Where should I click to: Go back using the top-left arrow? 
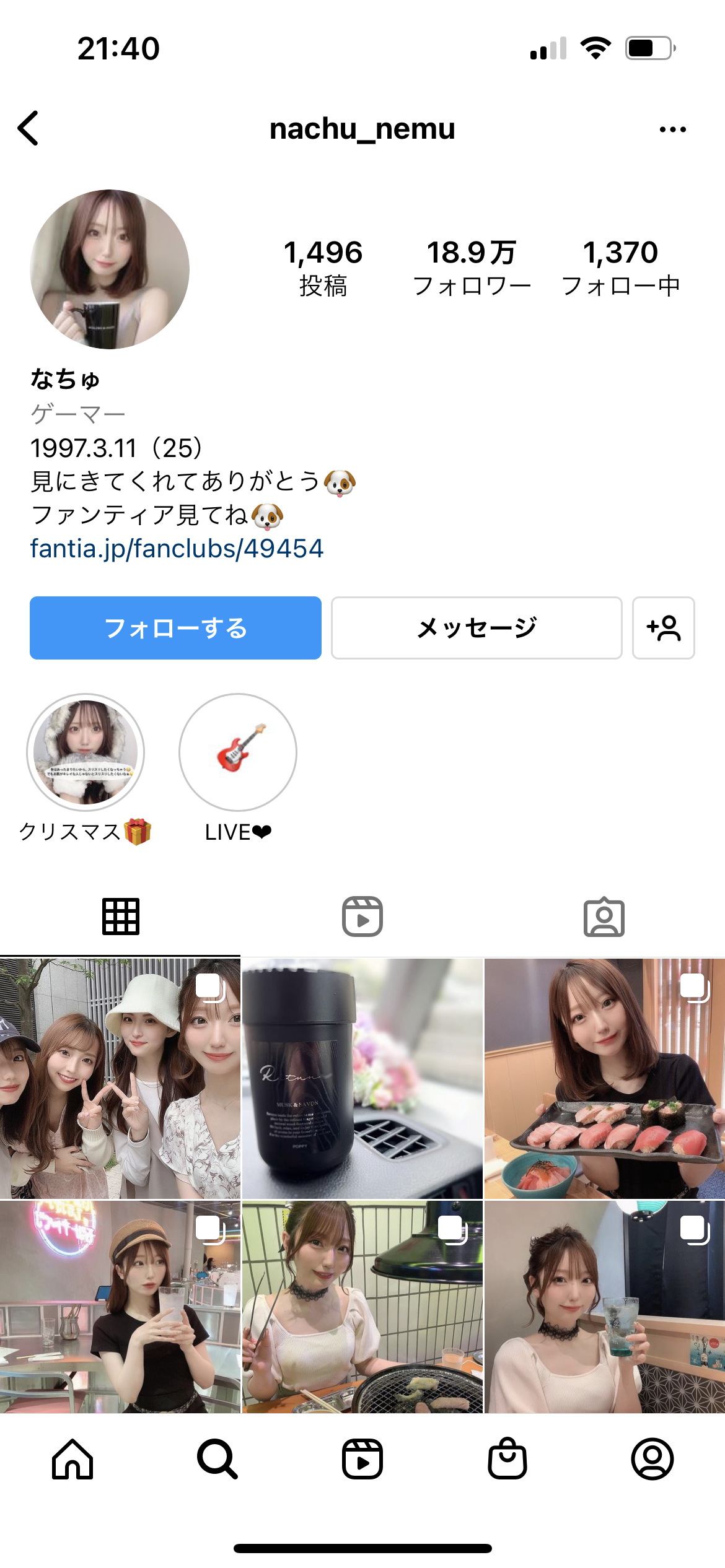tap(29, 128)
